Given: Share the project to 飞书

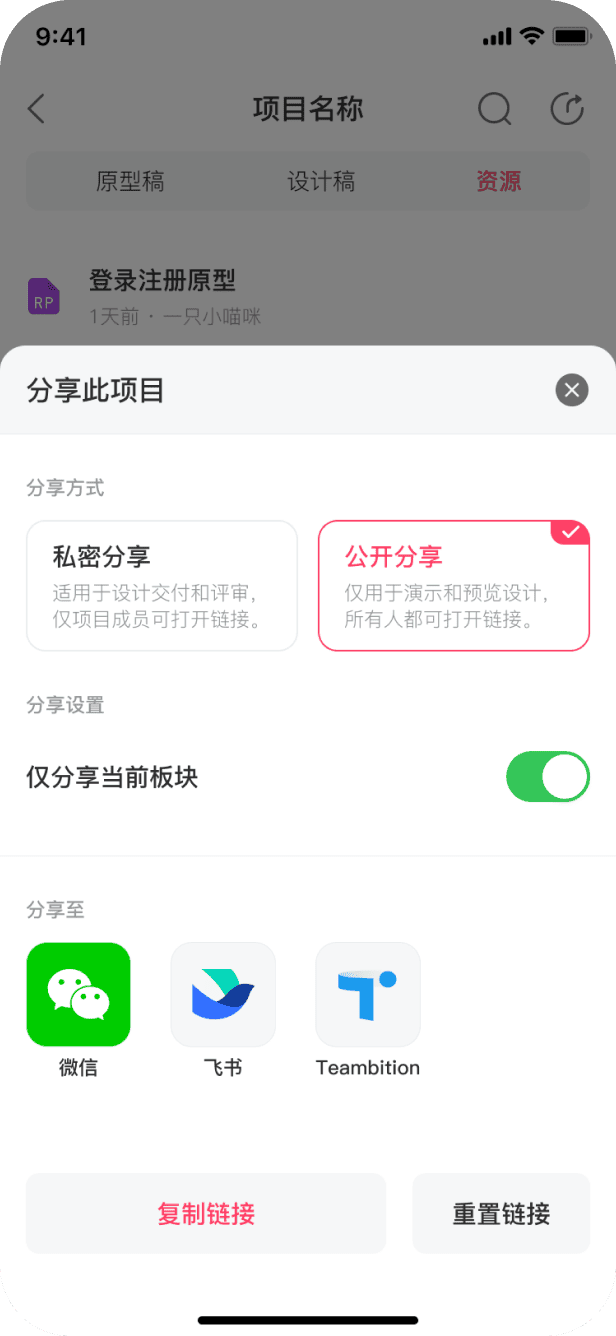Looking at the screenshot, I should click(x=223, y=995).
